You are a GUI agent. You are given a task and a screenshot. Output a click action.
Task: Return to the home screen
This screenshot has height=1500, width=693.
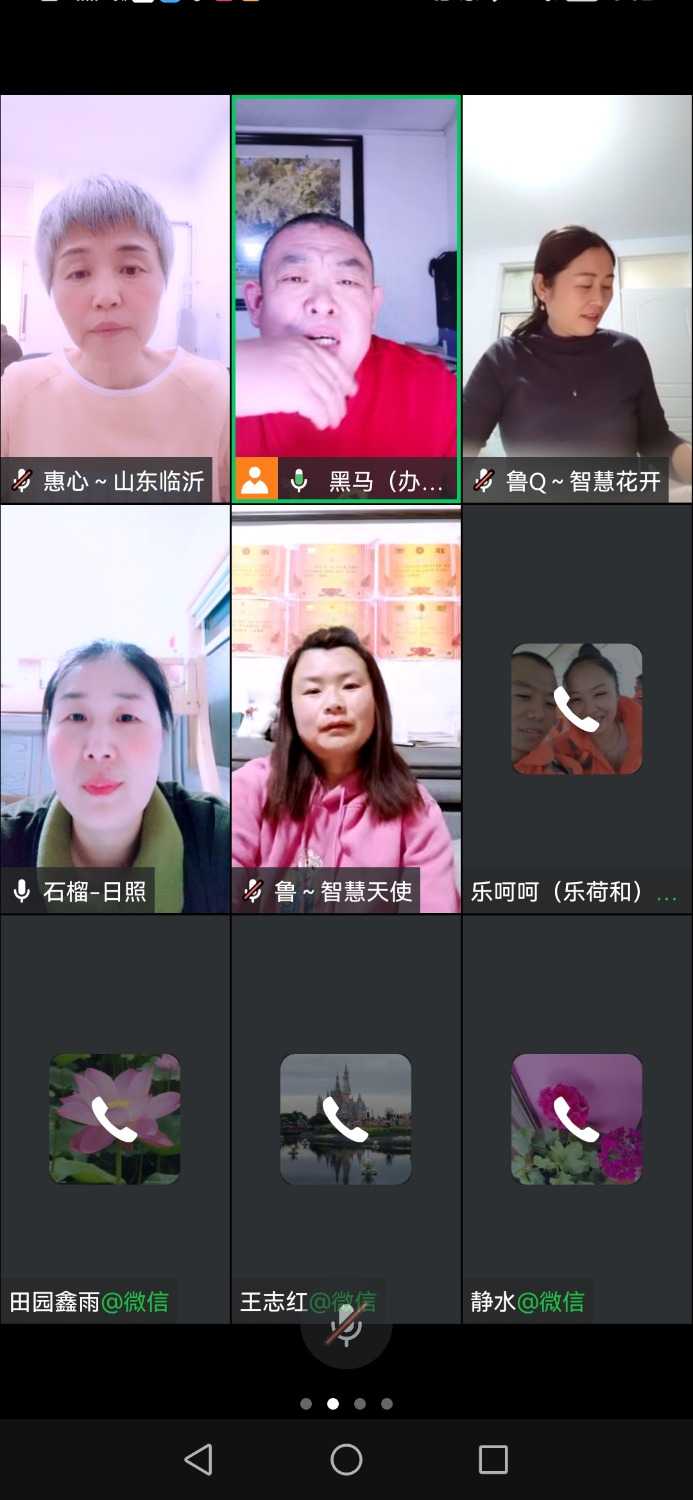point(346,1459)
